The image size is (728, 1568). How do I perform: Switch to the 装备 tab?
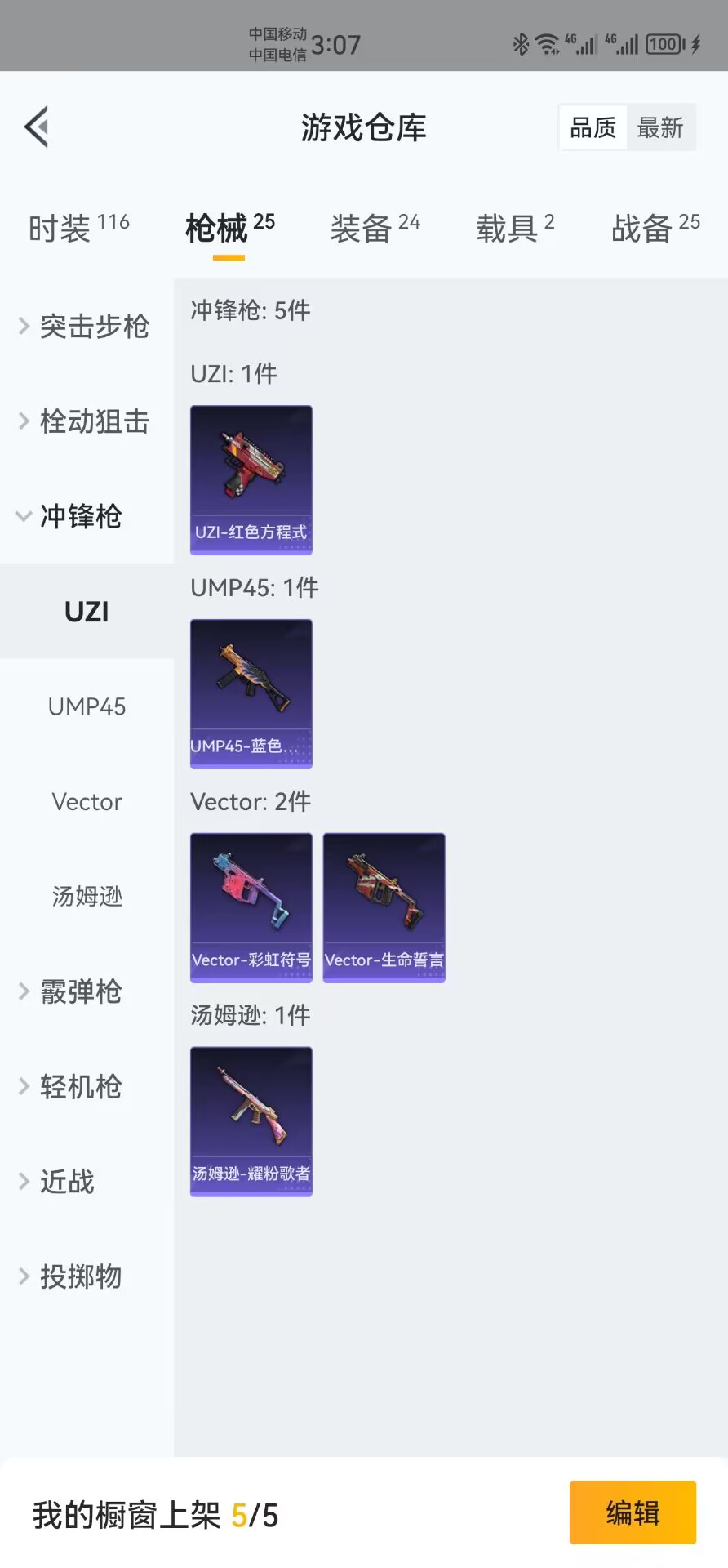375,227
